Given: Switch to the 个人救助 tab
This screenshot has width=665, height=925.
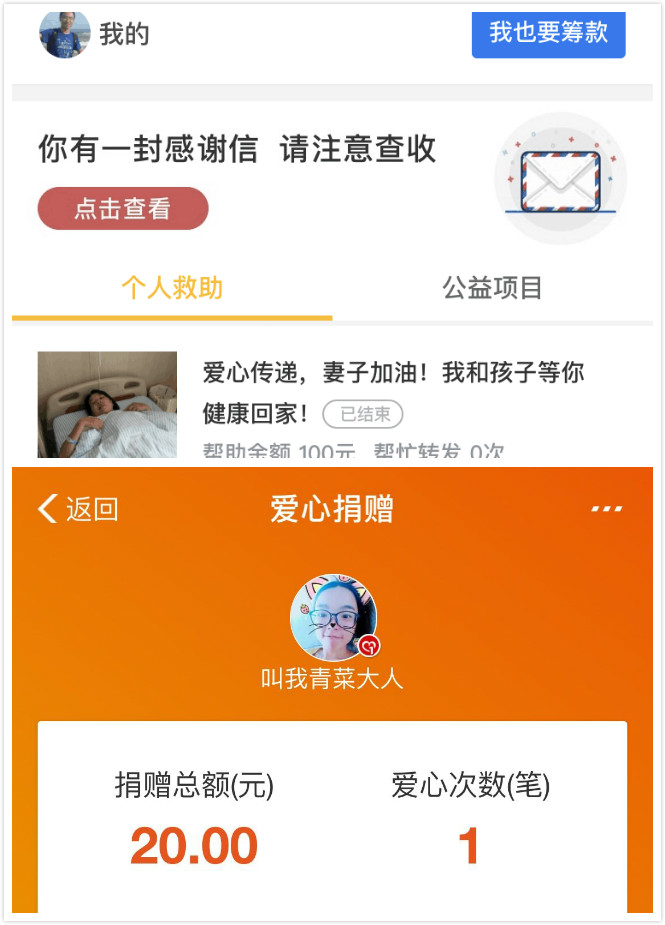Looking at the screenshot, I should point(172,289).
